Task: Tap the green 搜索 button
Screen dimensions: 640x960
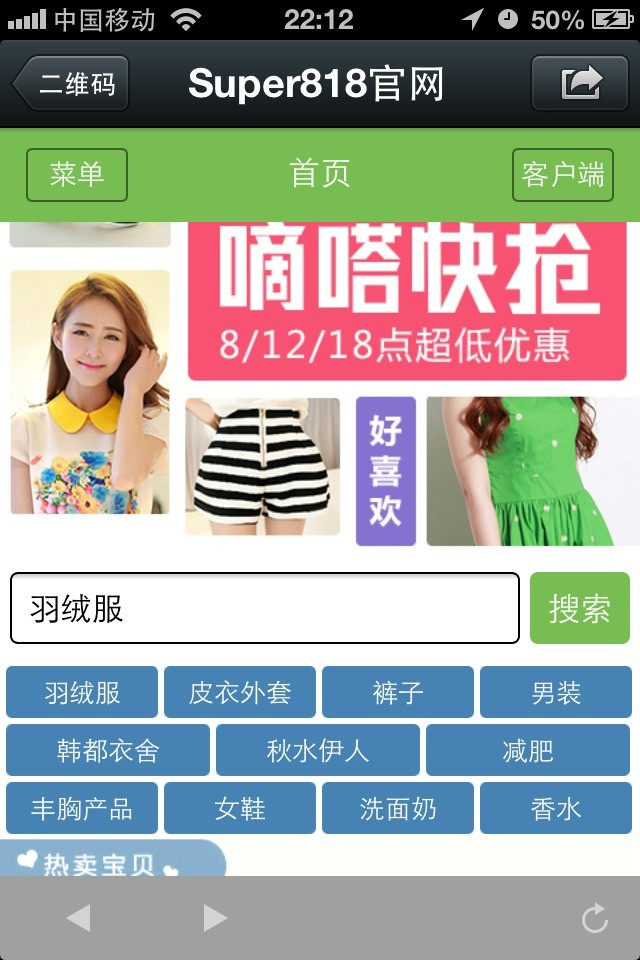Action: [580, 608]
